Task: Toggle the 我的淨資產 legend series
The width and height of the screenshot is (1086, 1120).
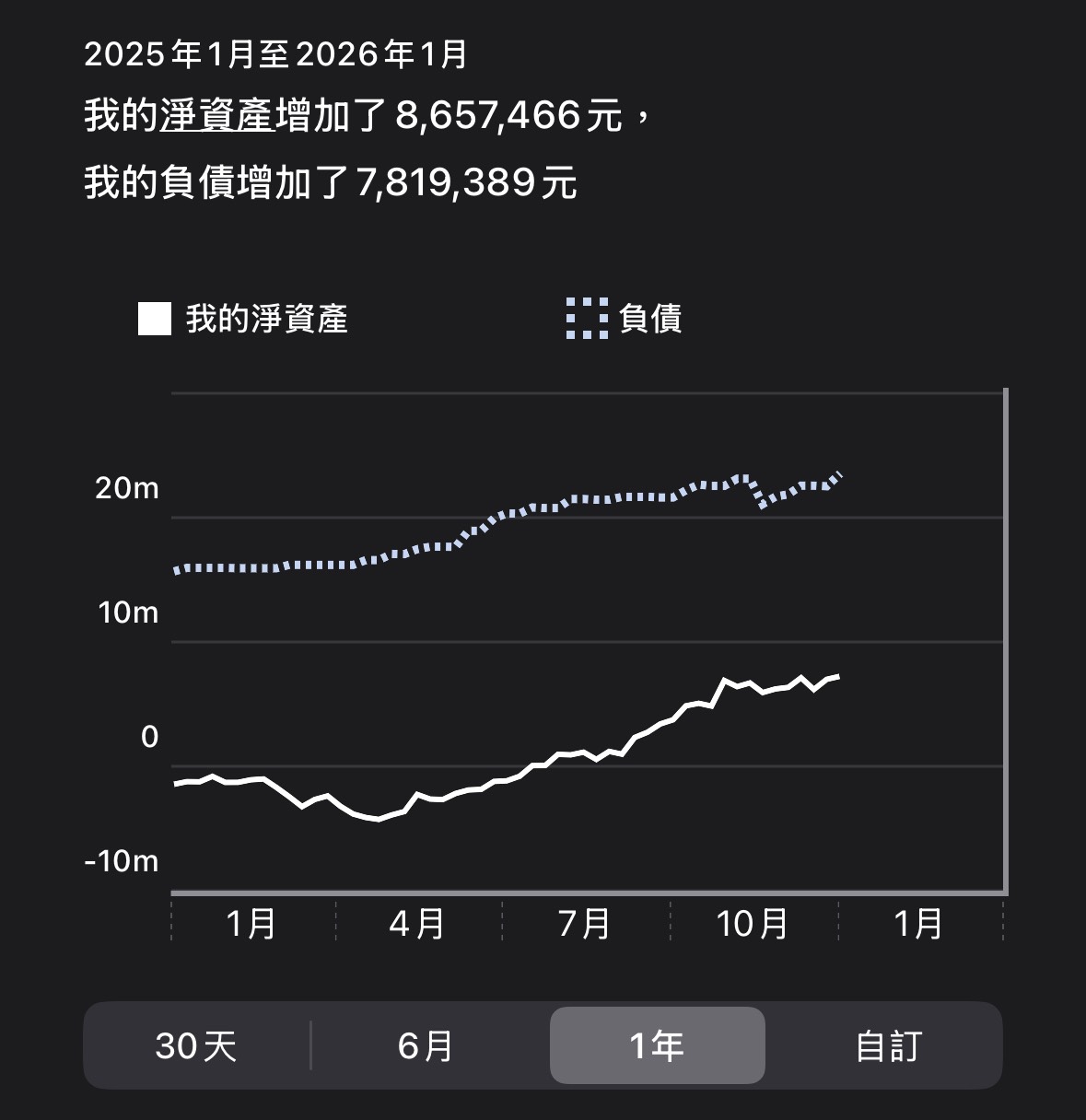Action: [244, 319]
